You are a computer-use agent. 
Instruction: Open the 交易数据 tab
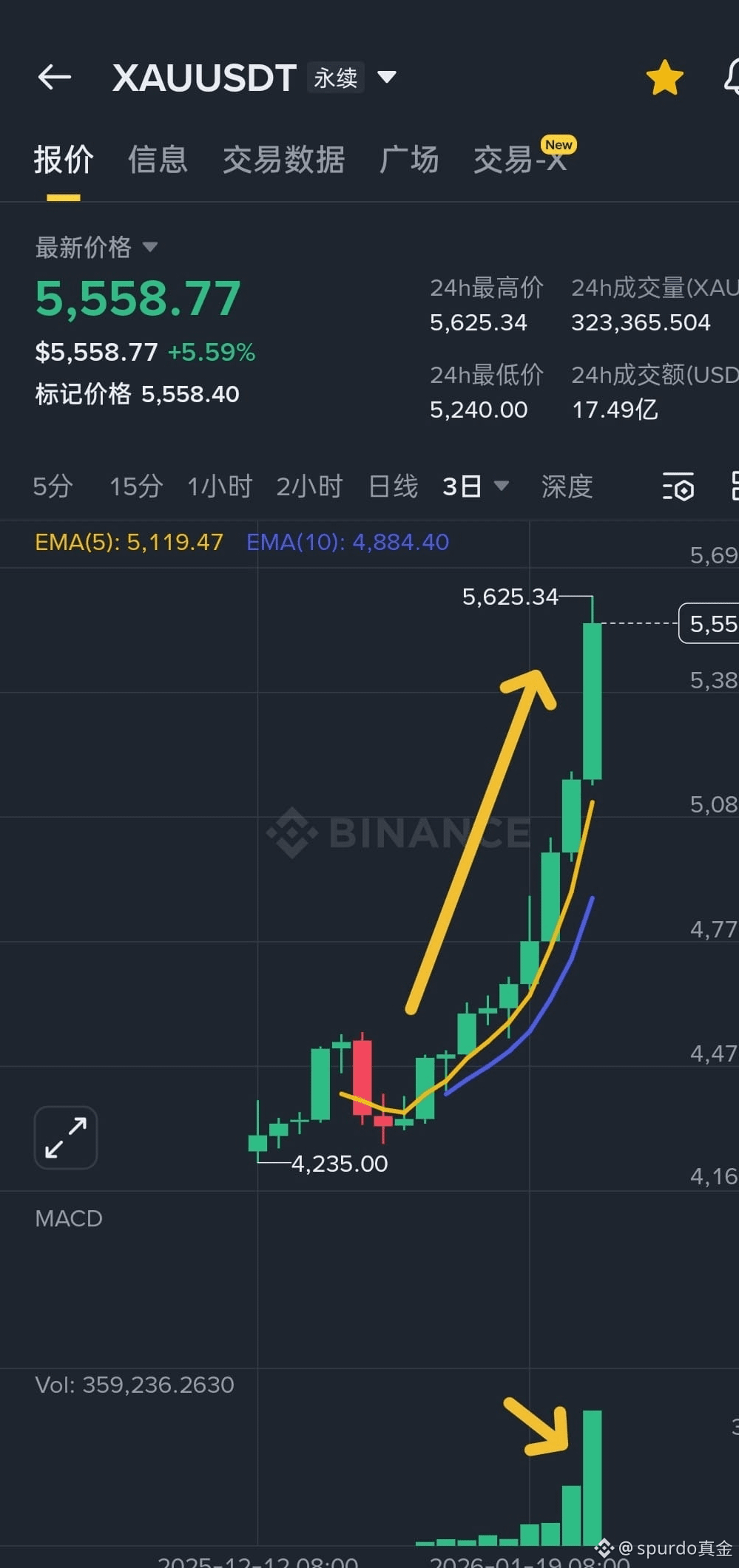pyautogui.click(x=283, y=160)
